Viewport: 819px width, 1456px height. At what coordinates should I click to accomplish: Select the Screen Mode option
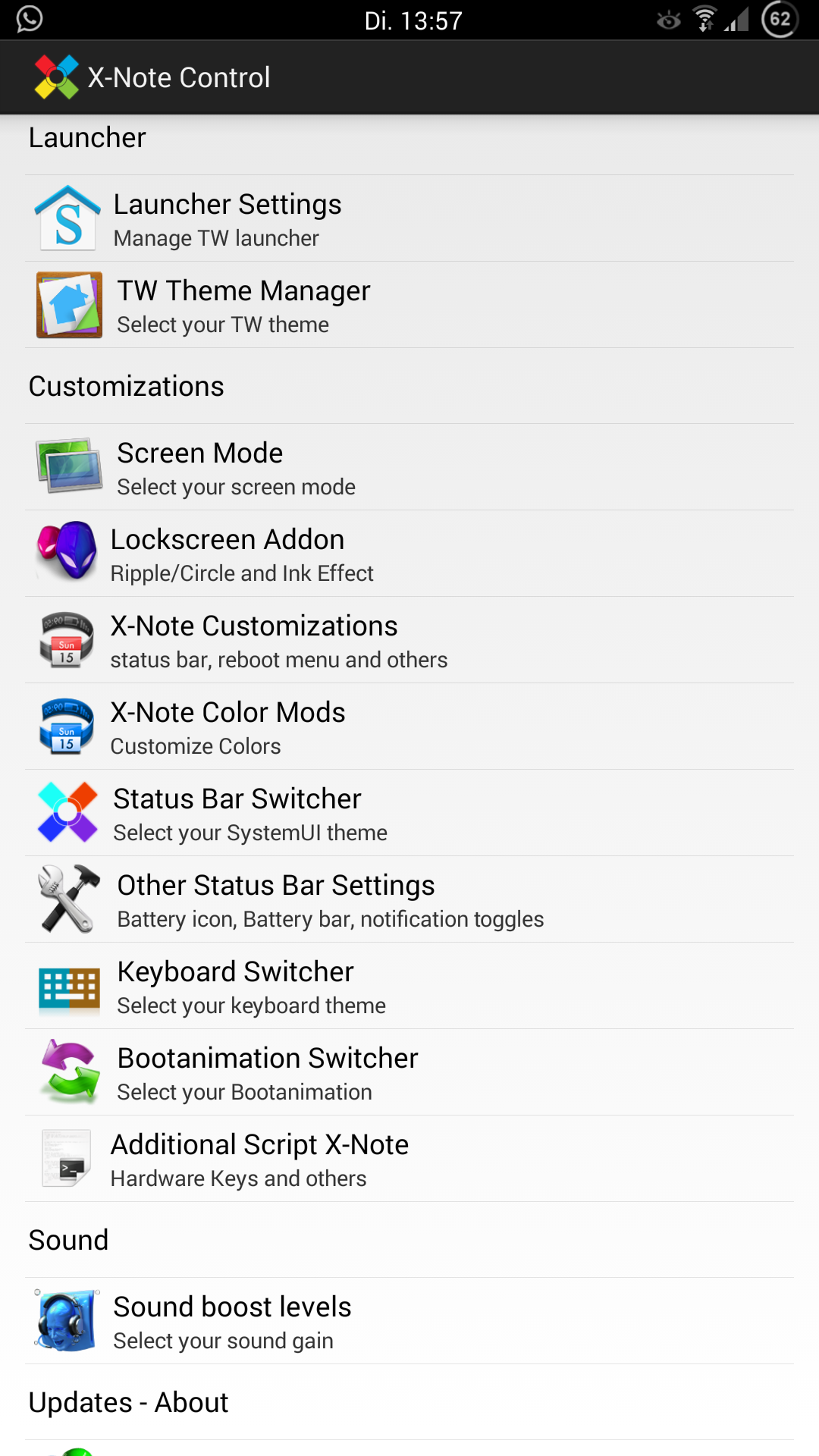(409, 467)
